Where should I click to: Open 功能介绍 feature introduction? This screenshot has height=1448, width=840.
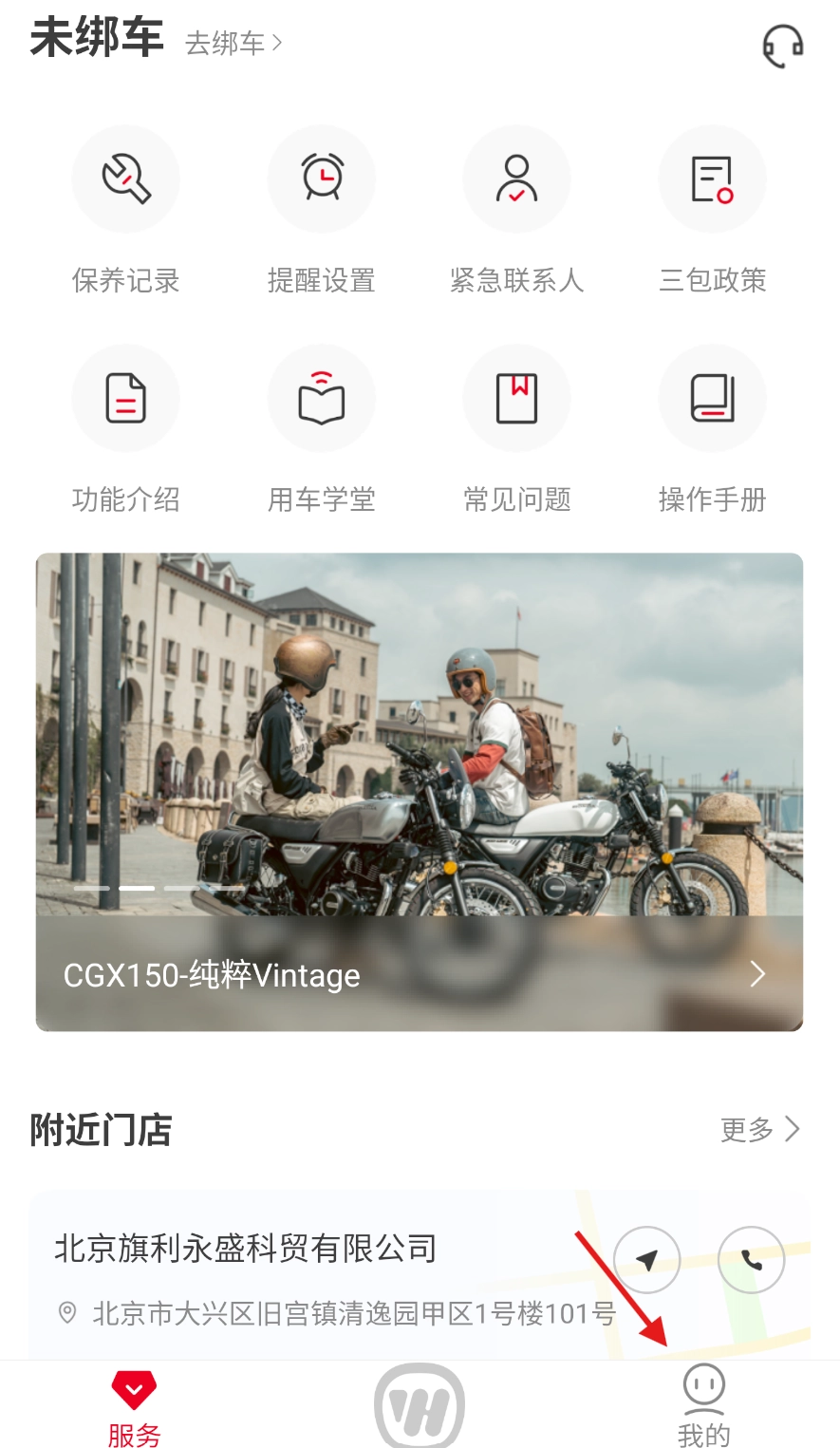pos(126,429)
